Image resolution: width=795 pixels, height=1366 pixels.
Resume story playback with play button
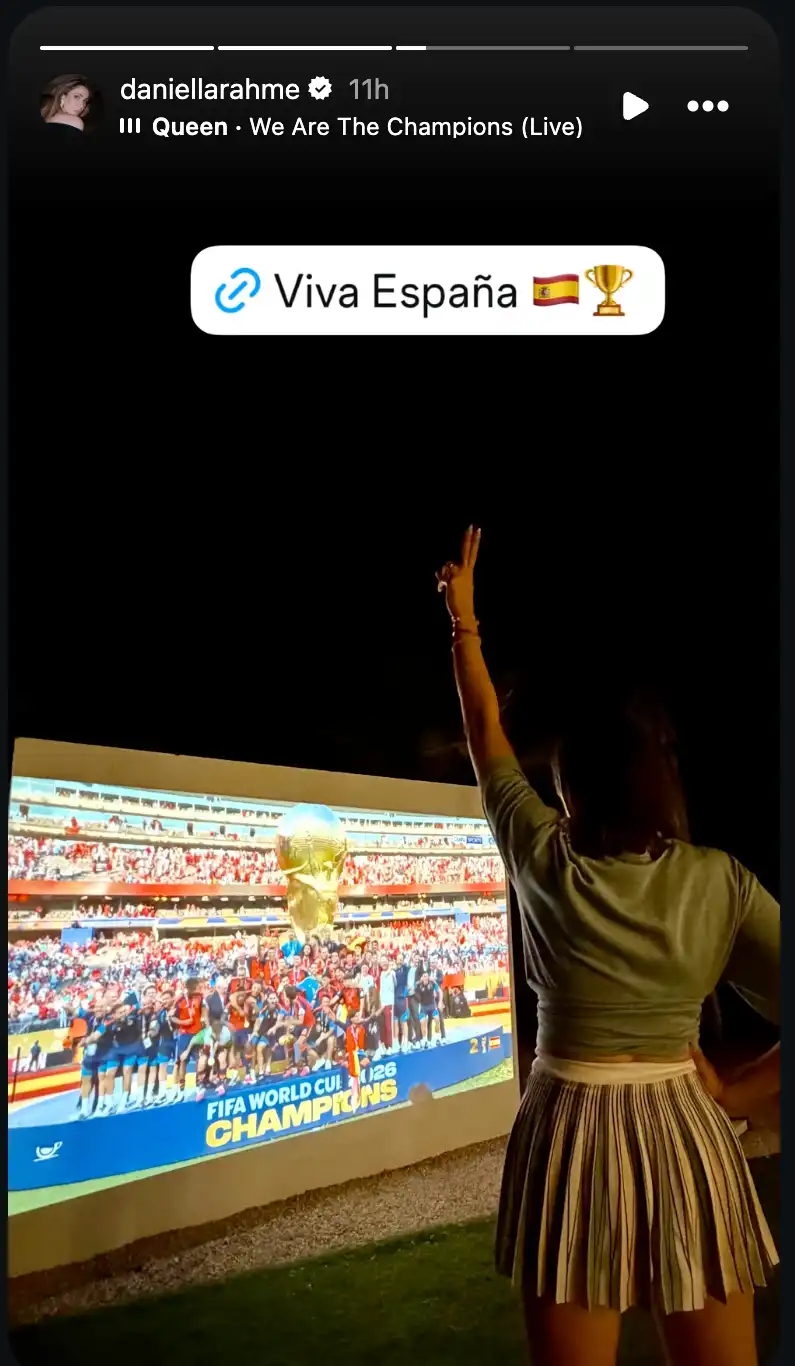coord(635,106)
